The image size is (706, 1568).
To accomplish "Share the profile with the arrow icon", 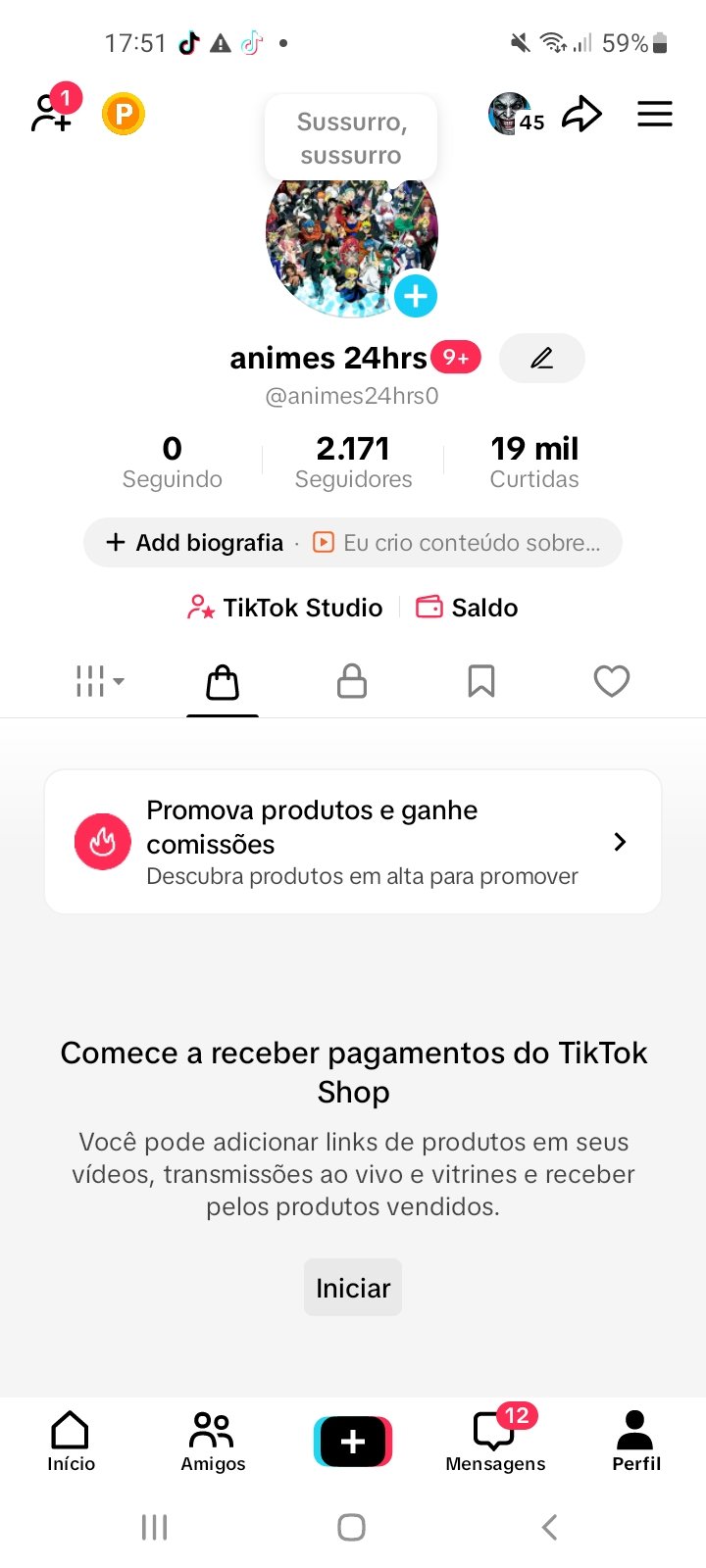I will [581, 115].
